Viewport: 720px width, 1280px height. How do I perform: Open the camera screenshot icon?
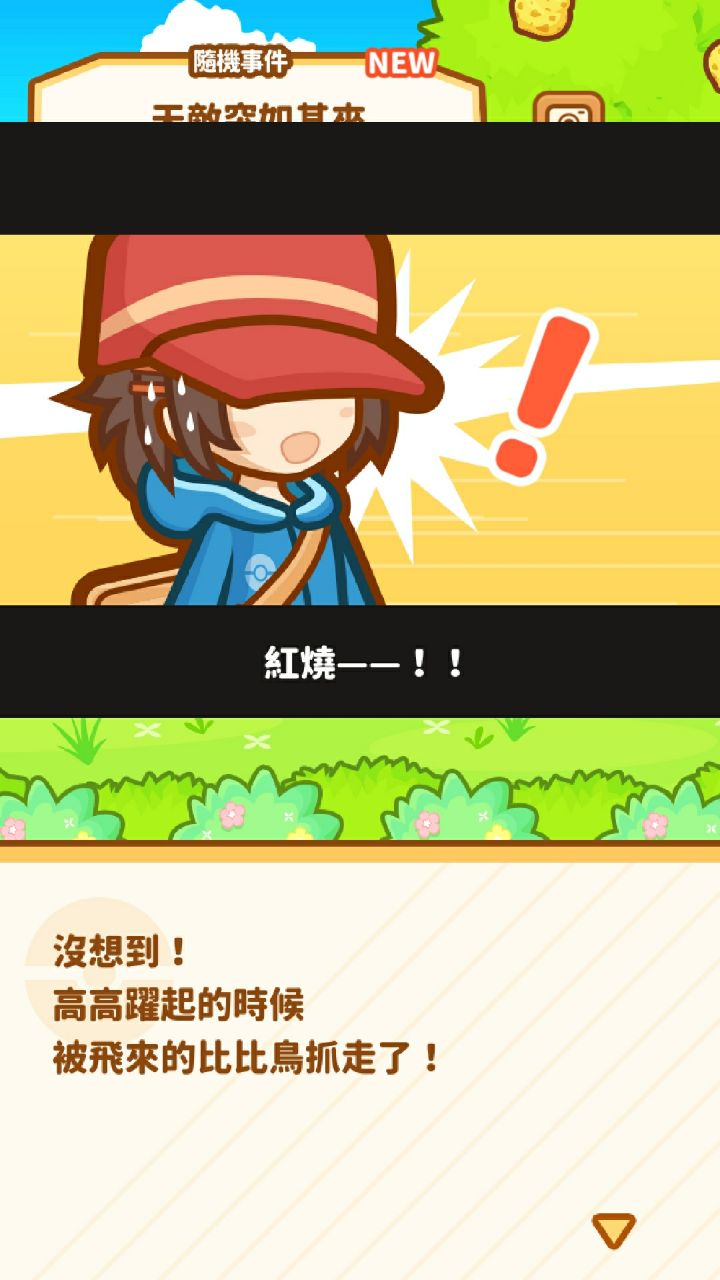[568, 110]
